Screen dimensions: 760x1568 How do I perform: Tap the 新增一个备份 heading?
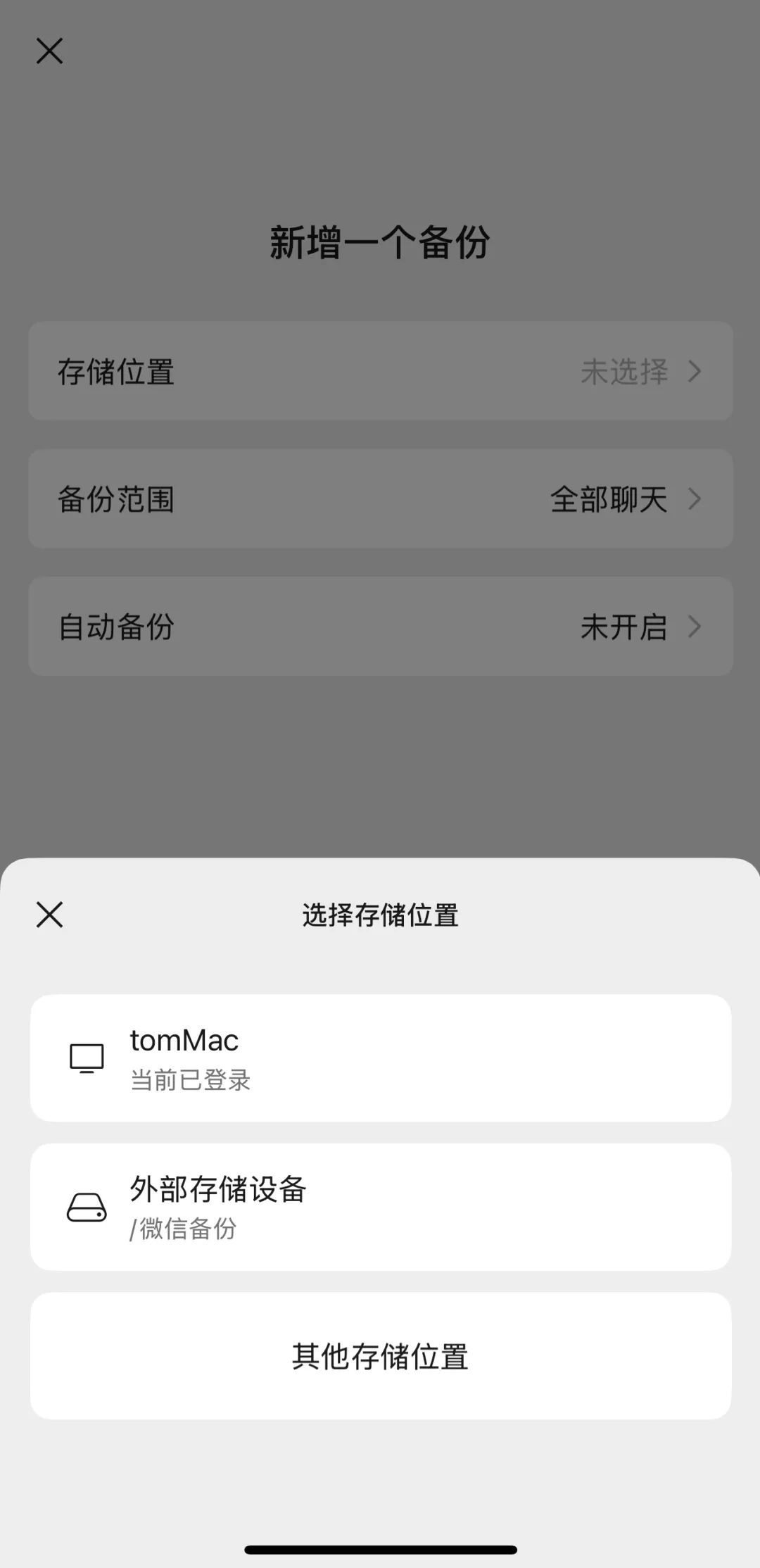tap(380, 239)
